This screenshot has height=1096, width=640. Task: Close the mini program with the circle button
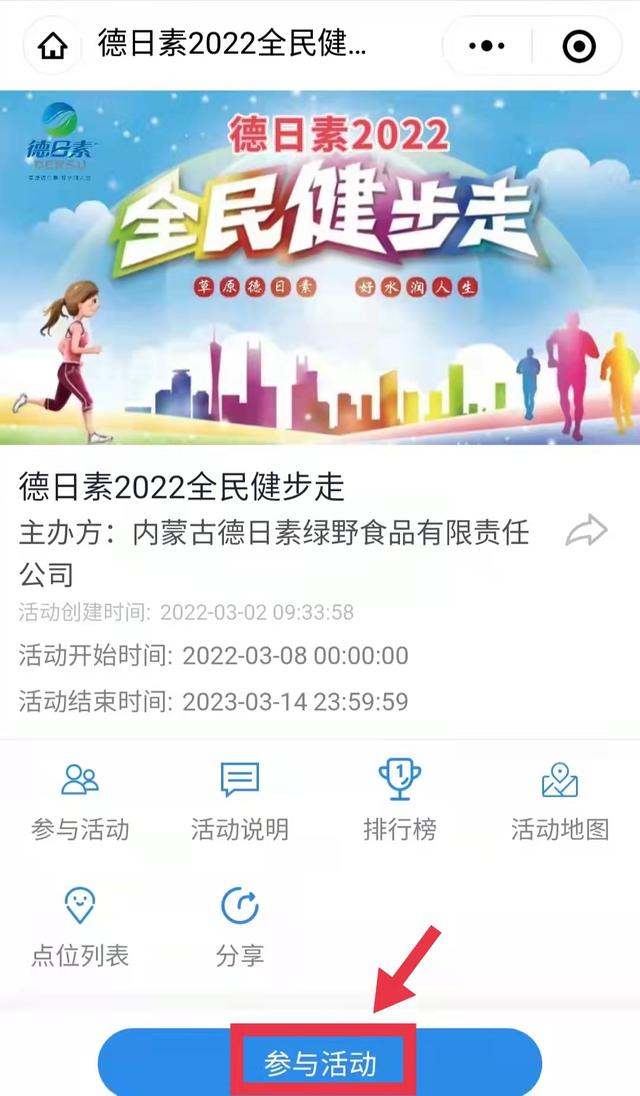(579, 46)
